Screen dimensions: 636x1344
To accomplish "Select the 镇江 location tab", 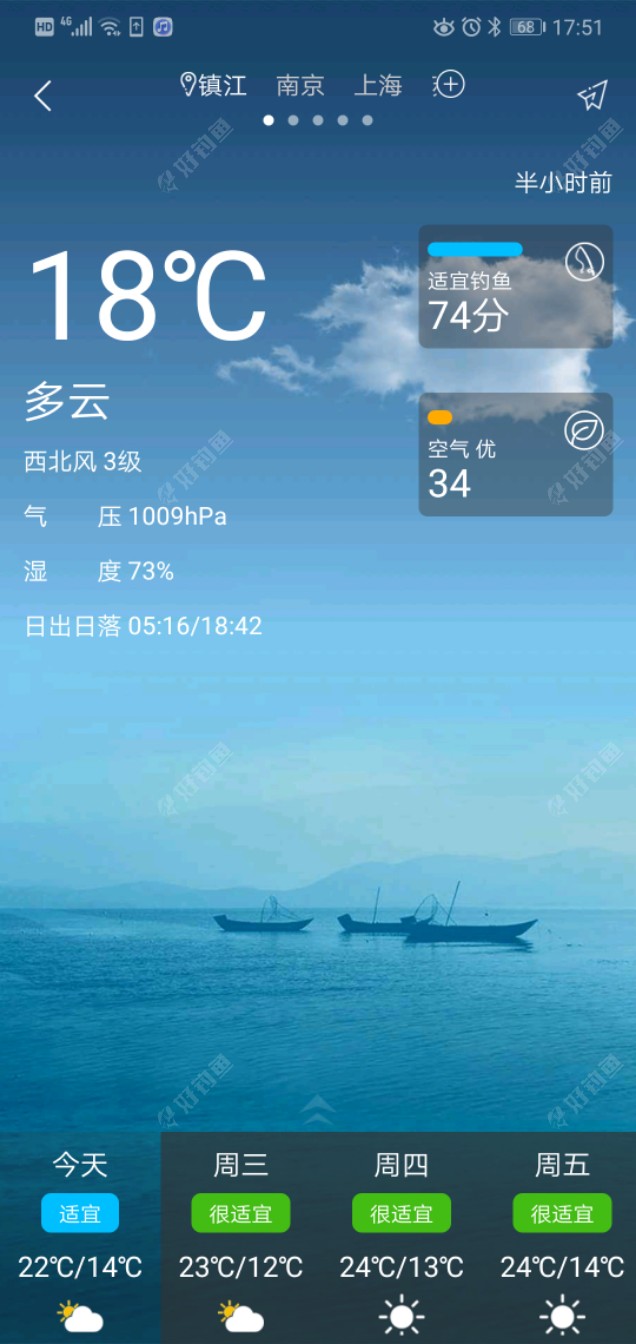I will point(213,86).
